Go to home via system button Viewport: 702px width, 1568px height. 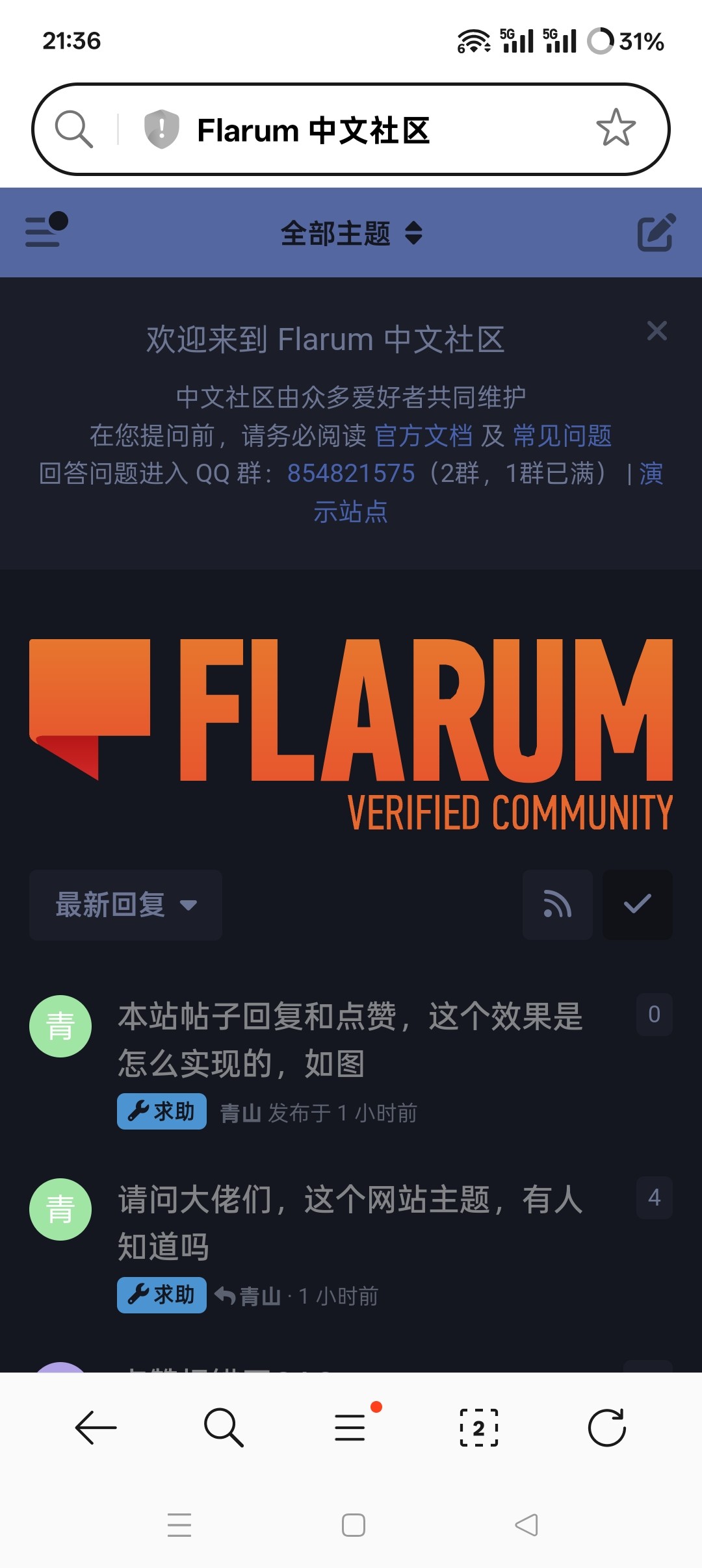click(x=354, y=1525)
